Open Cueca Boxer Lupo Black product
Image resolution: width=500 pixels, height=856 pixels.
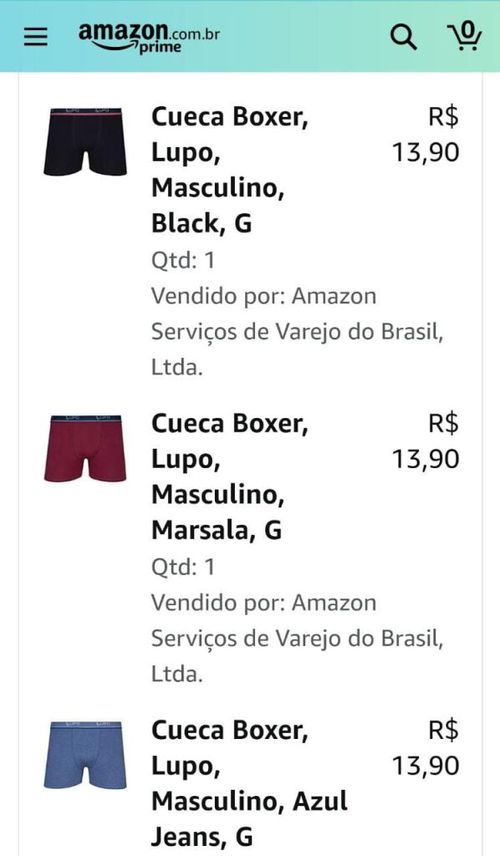[229, 170]
